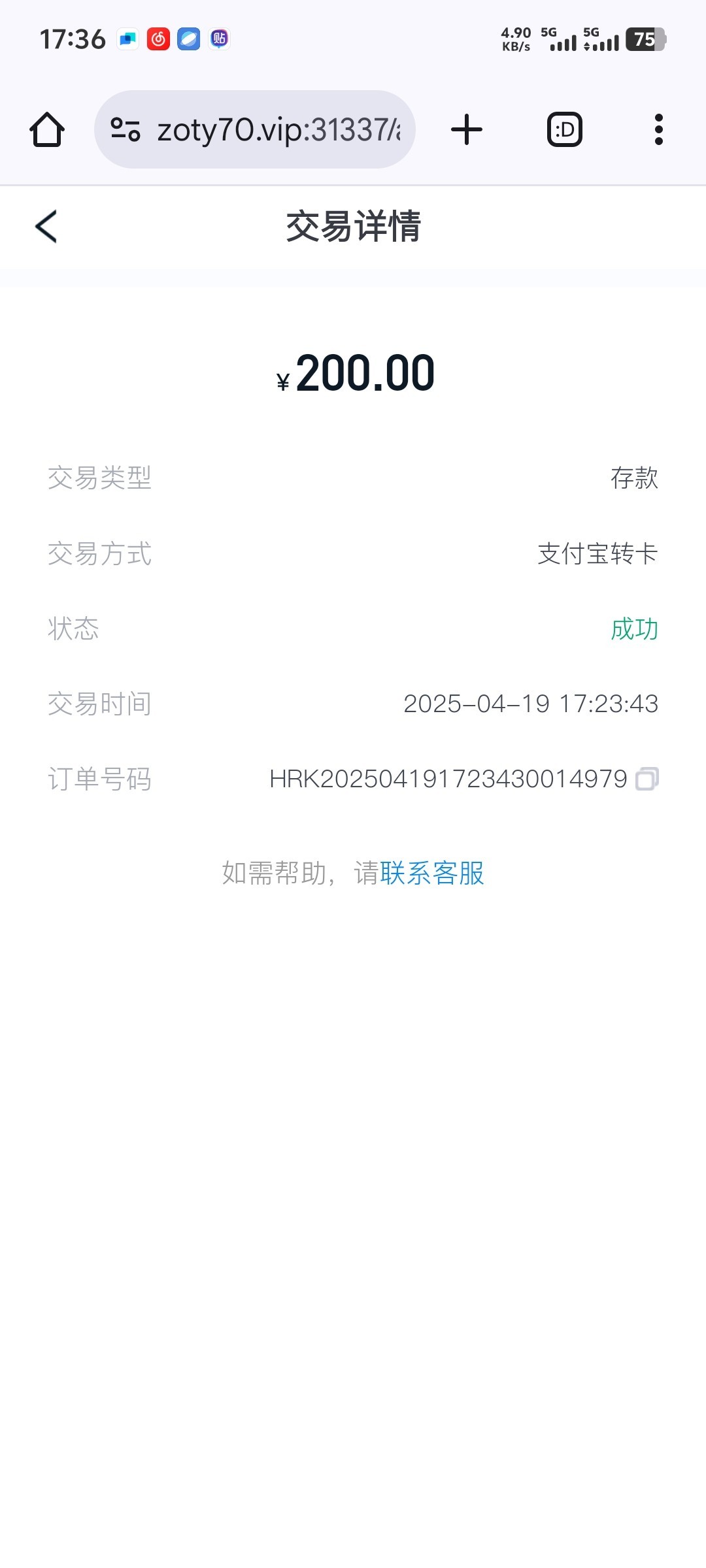The width and height of the screenshot is (706, 1568).
Task: Open the browser tab switcher
Action: pyautogui.click(x=565, y=129)
